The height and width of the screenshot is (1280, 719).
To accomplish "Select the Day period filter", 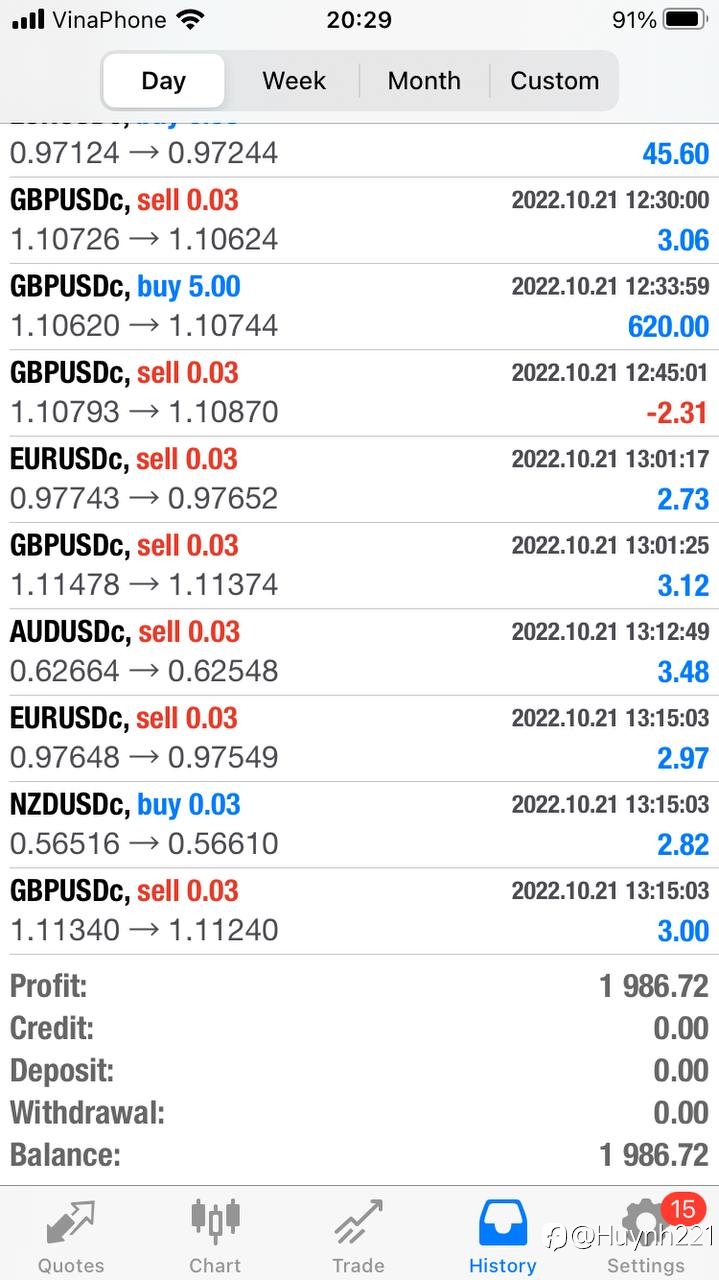I will point(164,81).
